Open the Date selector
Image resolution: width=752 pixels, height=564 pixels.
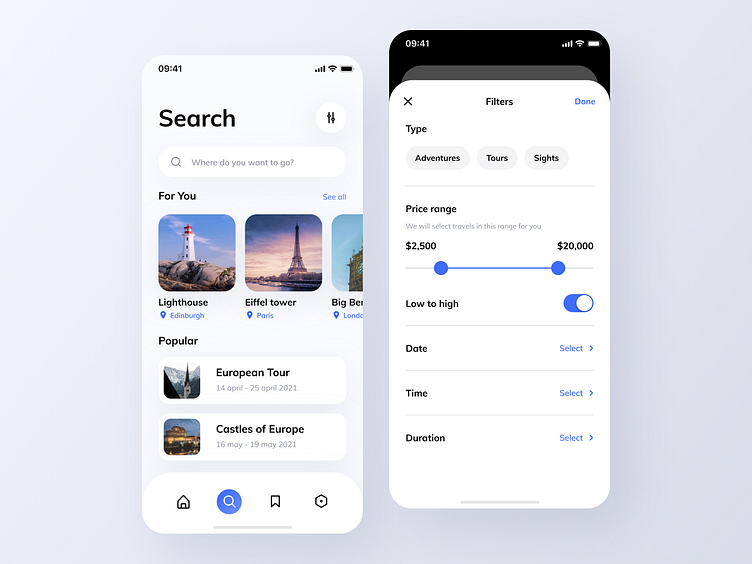(576, 348)
